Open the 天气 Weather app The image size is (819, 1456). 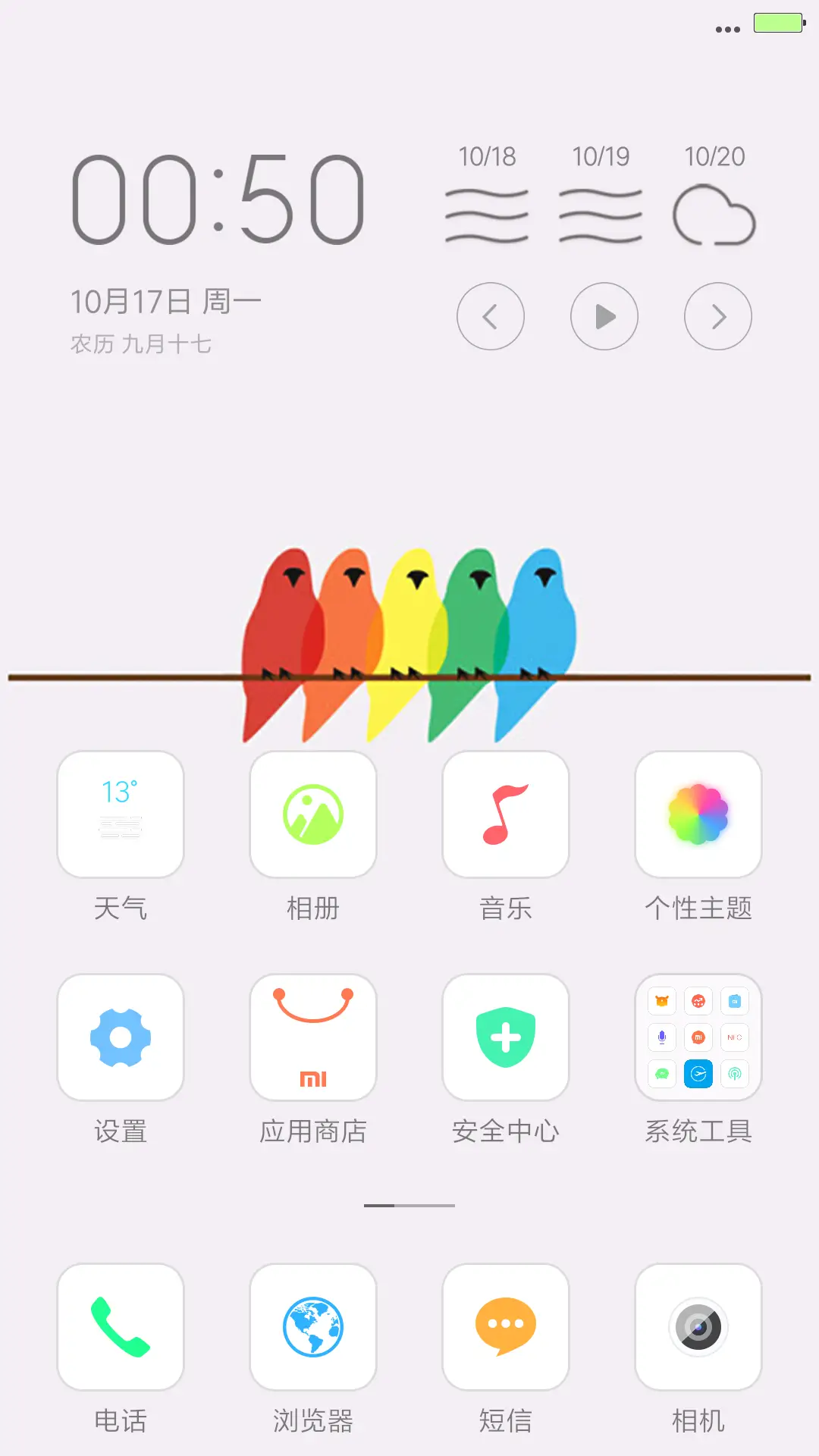click(x=120, y=814)
